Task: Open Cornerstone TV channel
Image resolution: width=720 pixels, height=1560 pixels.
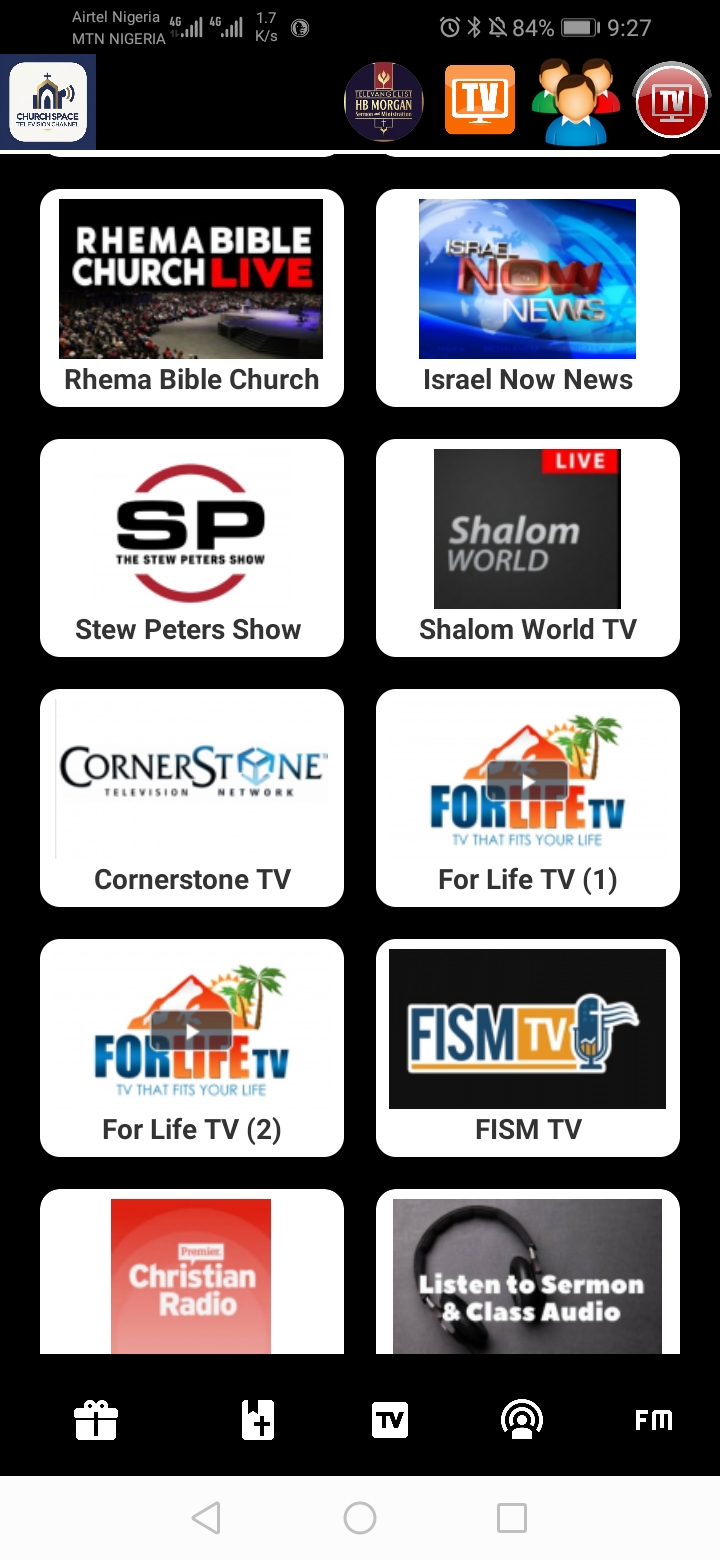Action: click(192, 798)
